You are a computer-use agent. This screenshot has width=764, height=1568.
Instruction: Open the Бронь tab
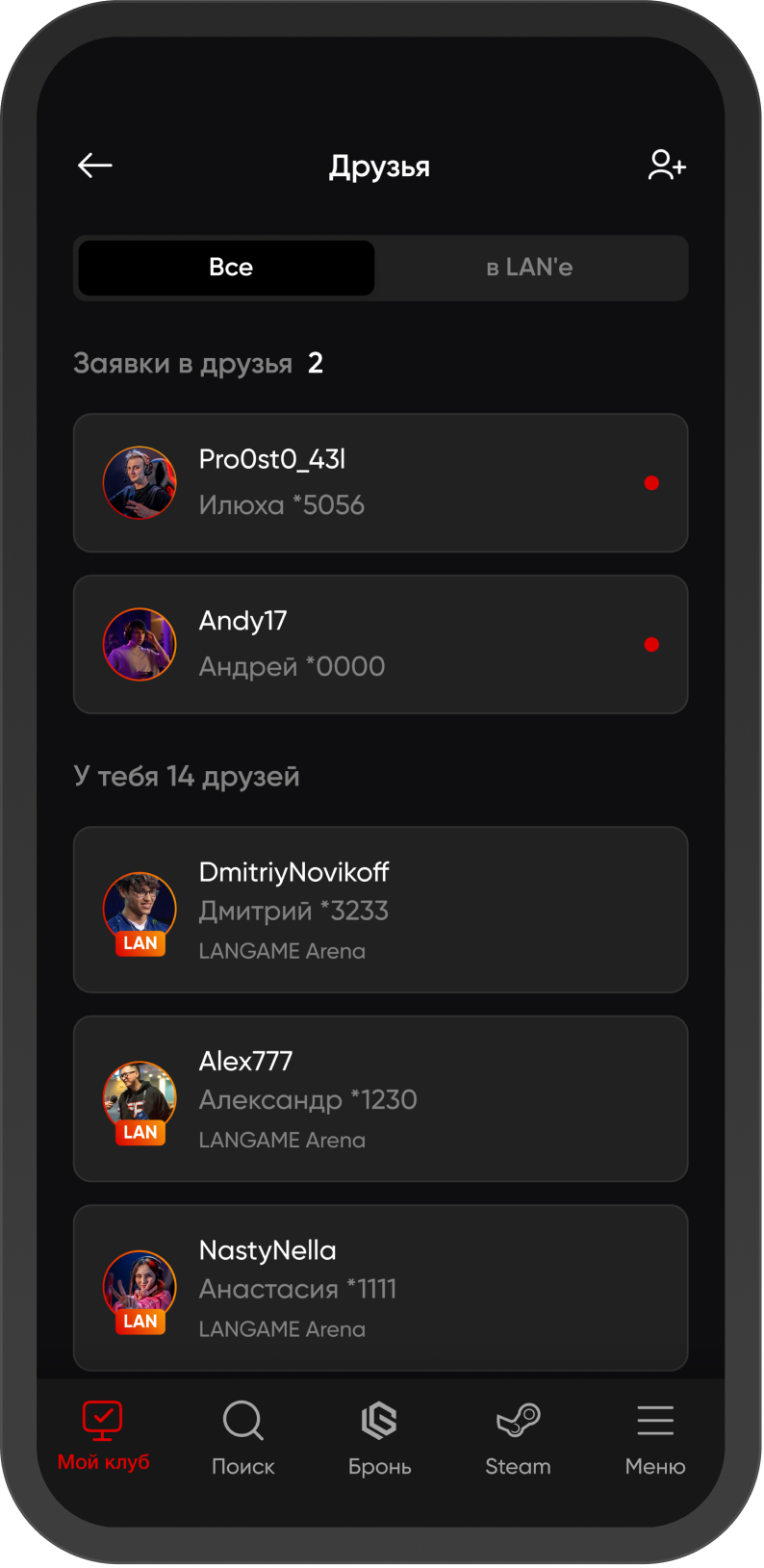380,1439
